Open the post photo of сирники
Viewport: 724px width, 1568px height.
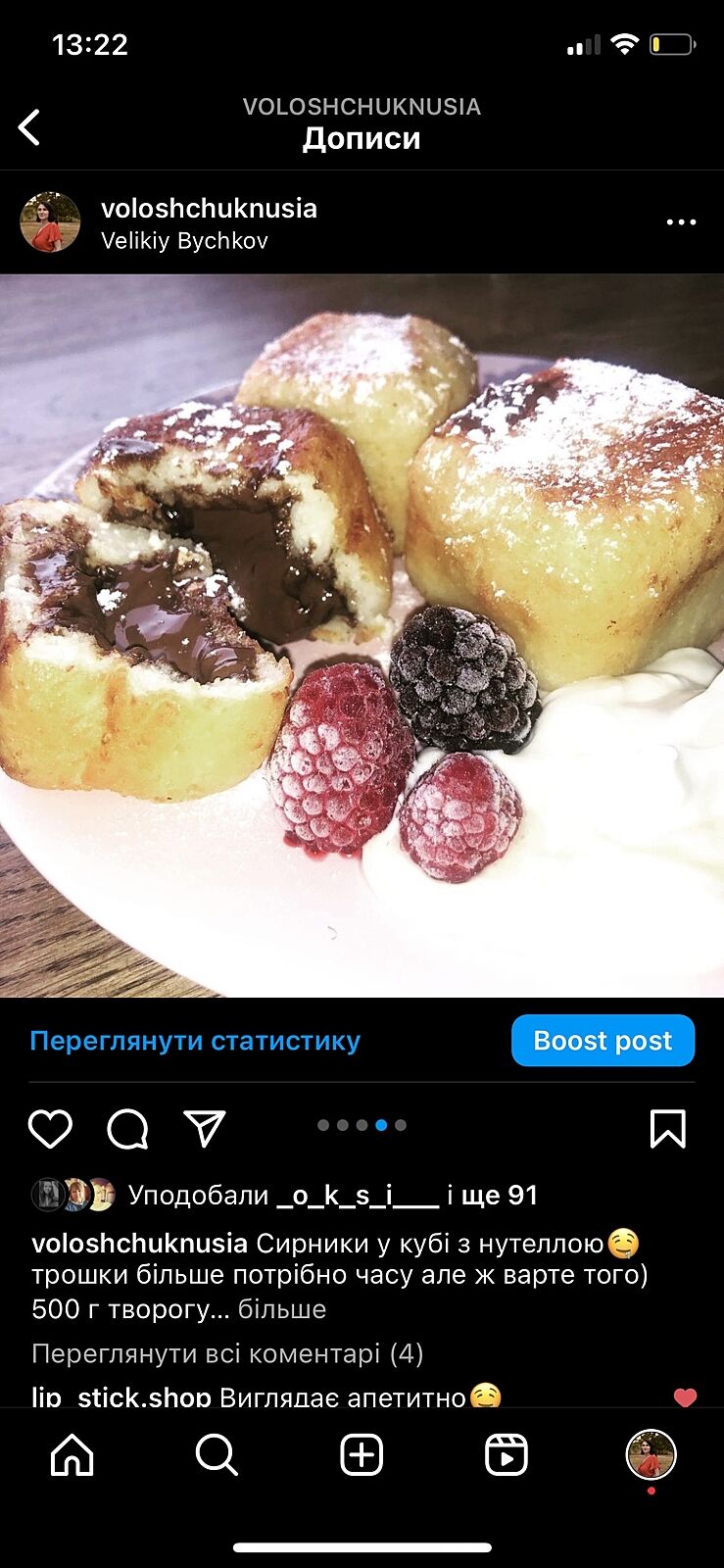(x=362, y=635)
